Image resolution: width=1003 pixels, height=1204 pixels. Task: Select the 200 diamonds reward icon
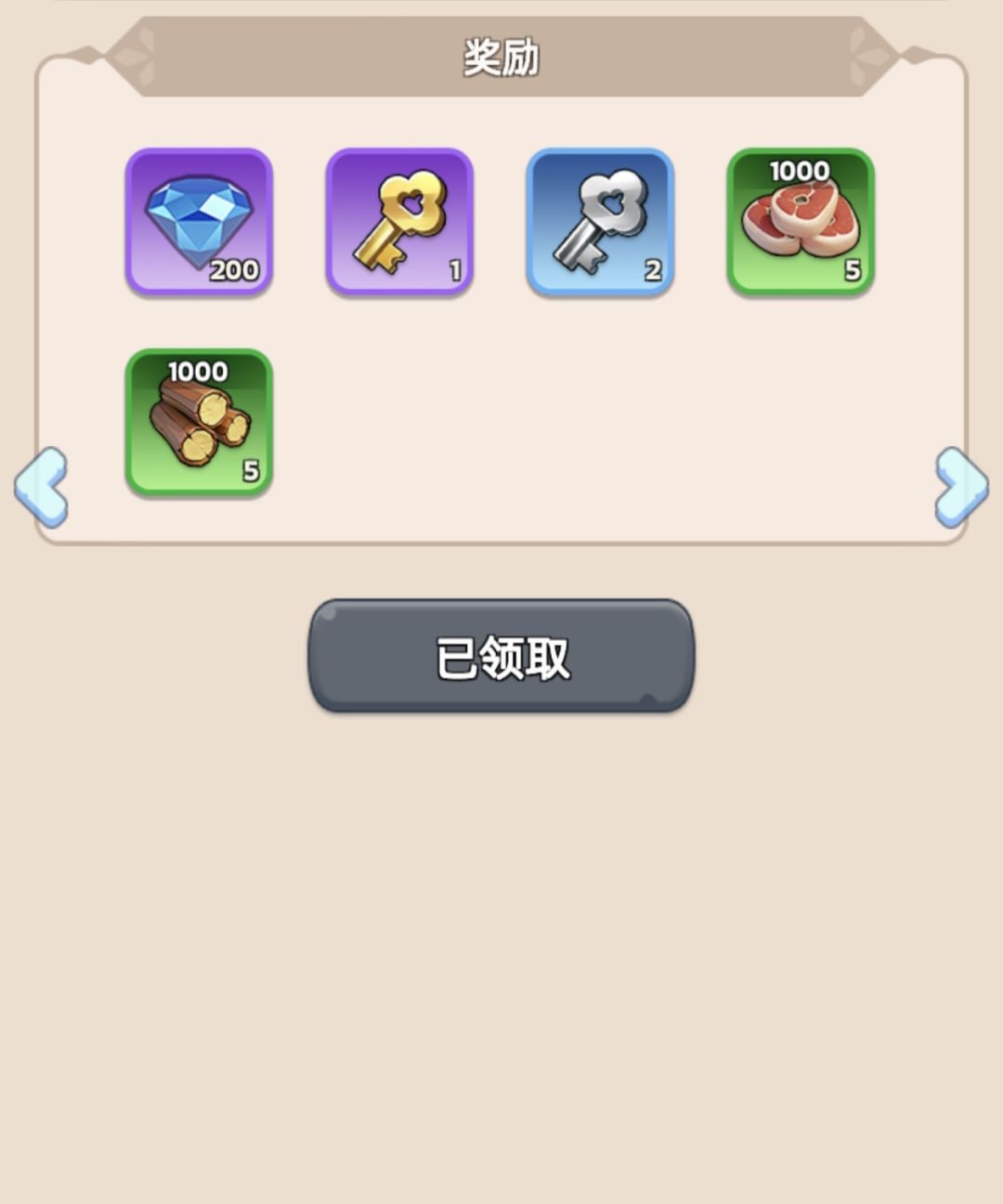click(200, 223)
